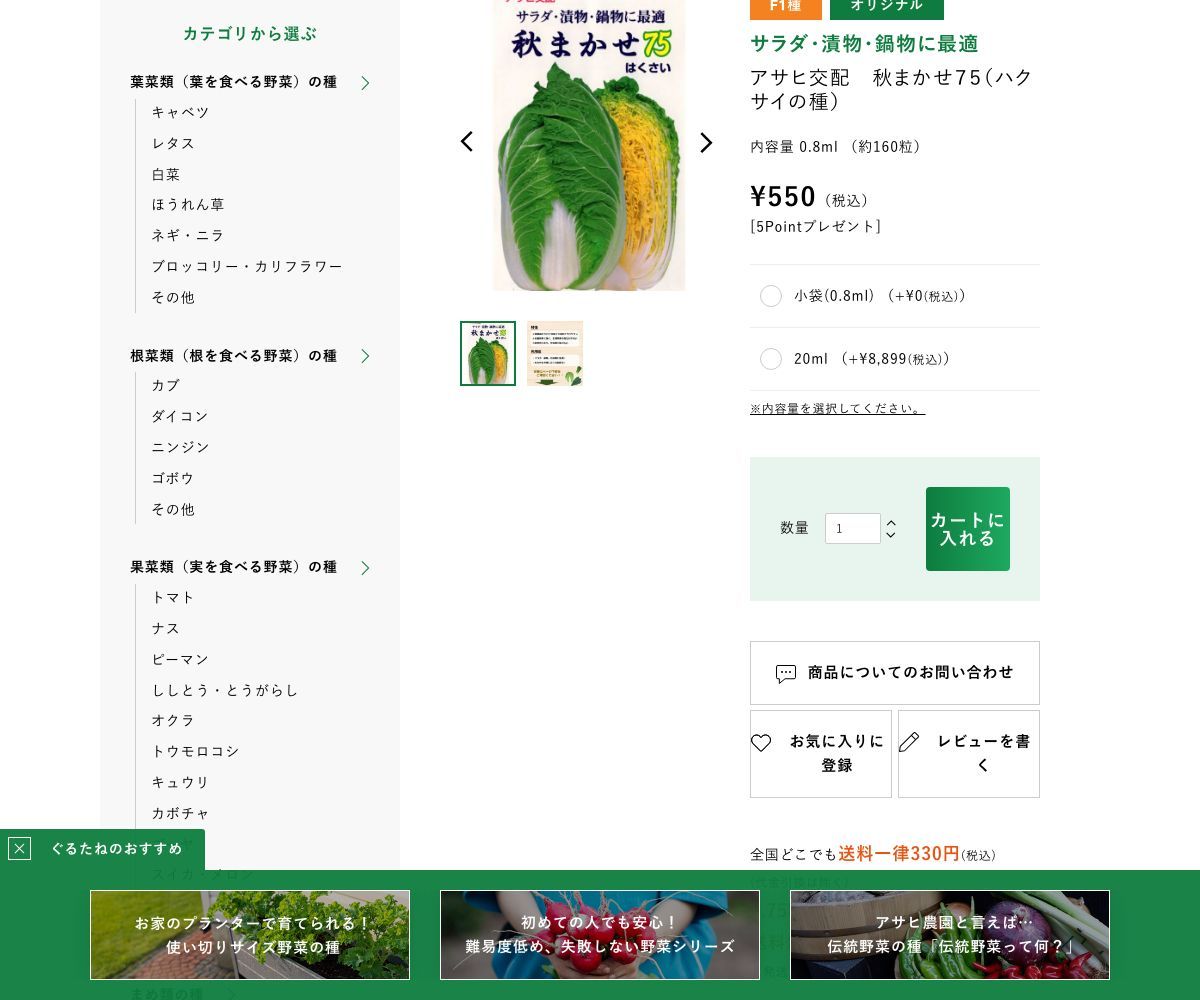The image size is (1200, 1000).
Task: Select the 小袋(0.8ml) option
Action: pos(771,296)
